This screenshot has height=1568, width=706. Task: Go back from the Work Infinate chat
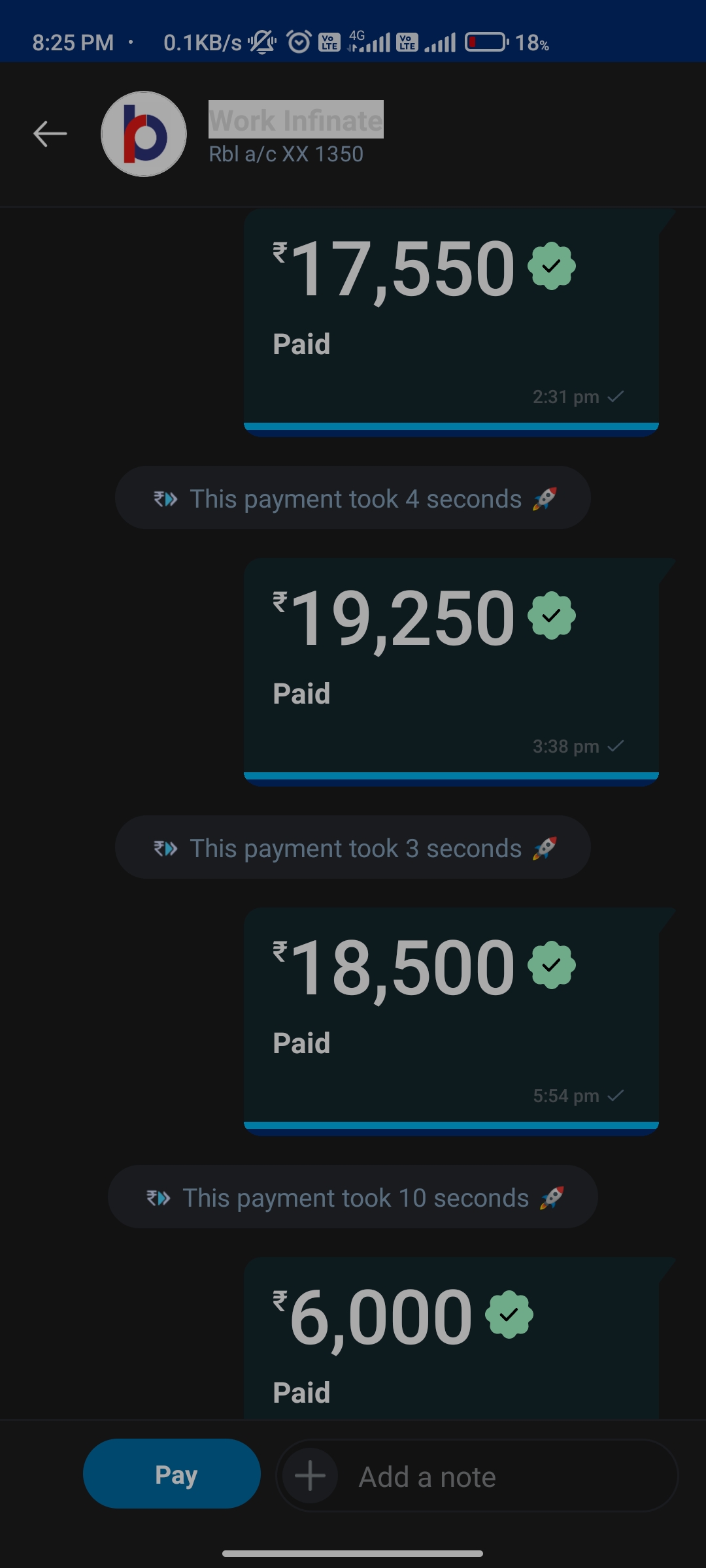tap(50, 134)
